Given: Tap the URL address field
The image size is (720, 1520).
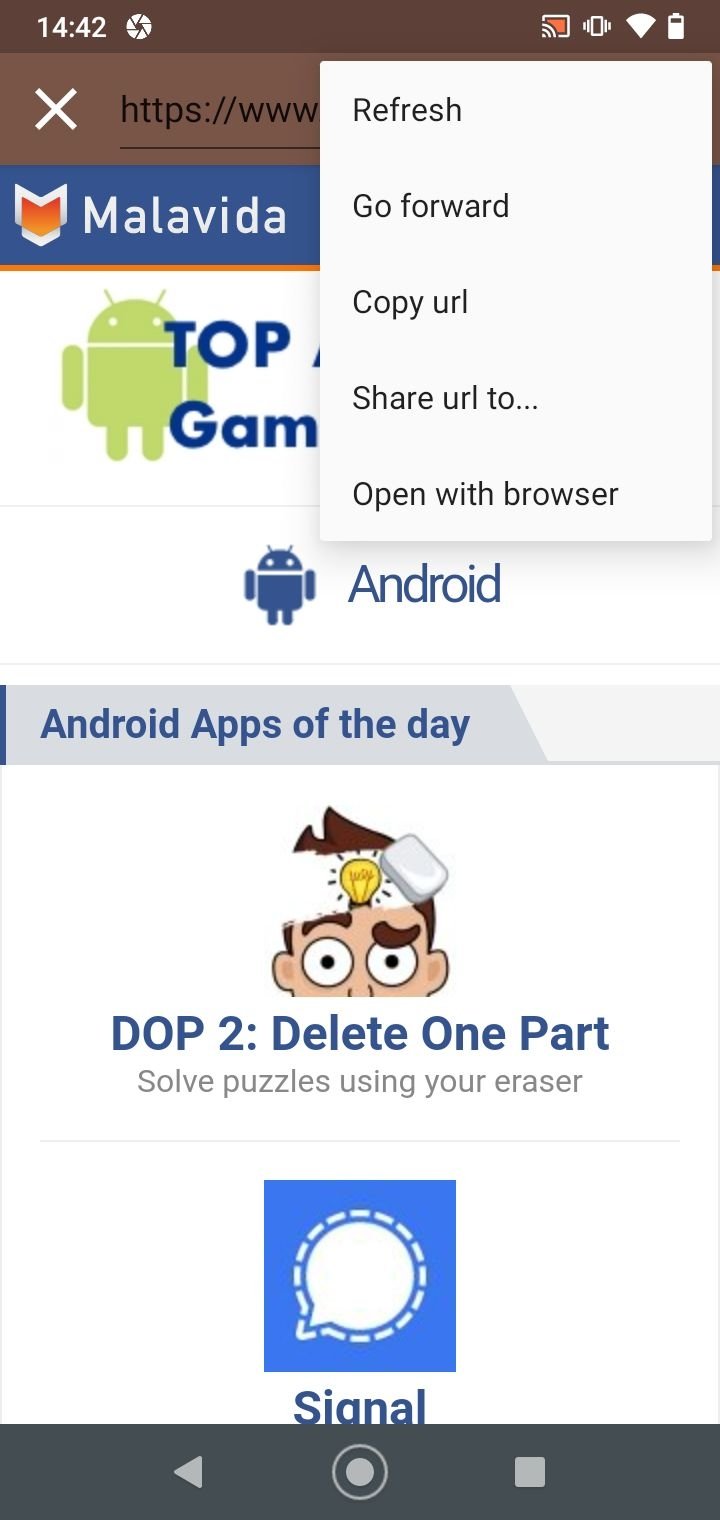Looking at the screenshot, I should (220, 109).
